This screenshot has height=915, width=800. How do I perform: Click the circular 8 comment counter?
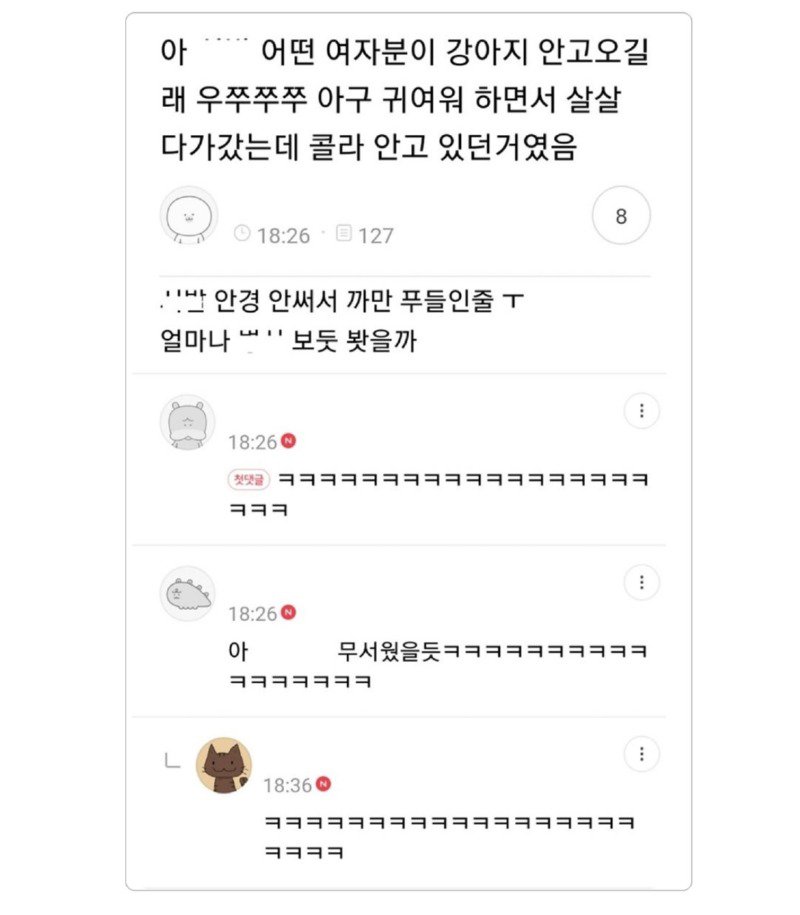click(x=622, y=217)
